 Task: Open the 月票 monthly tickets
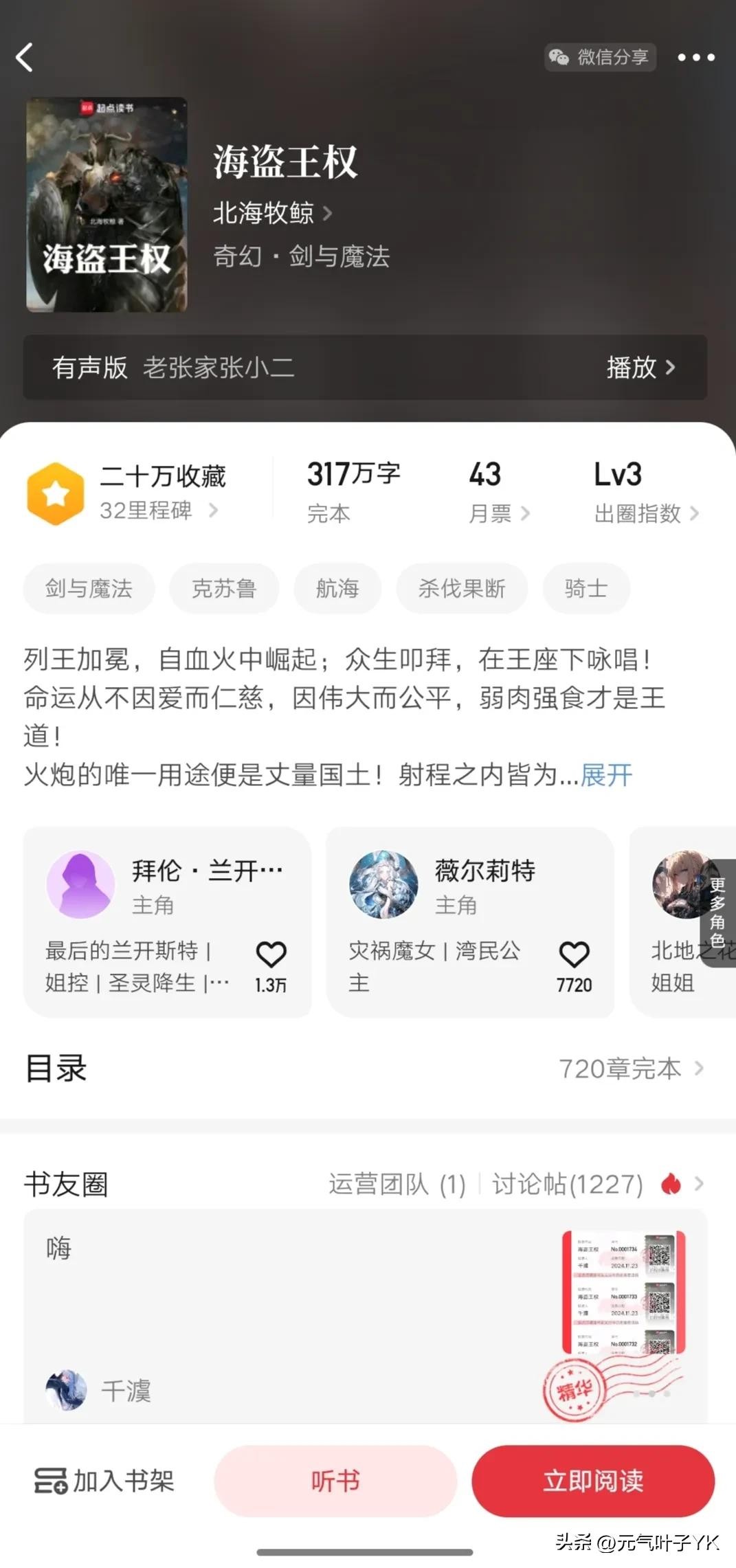(498, 513)
